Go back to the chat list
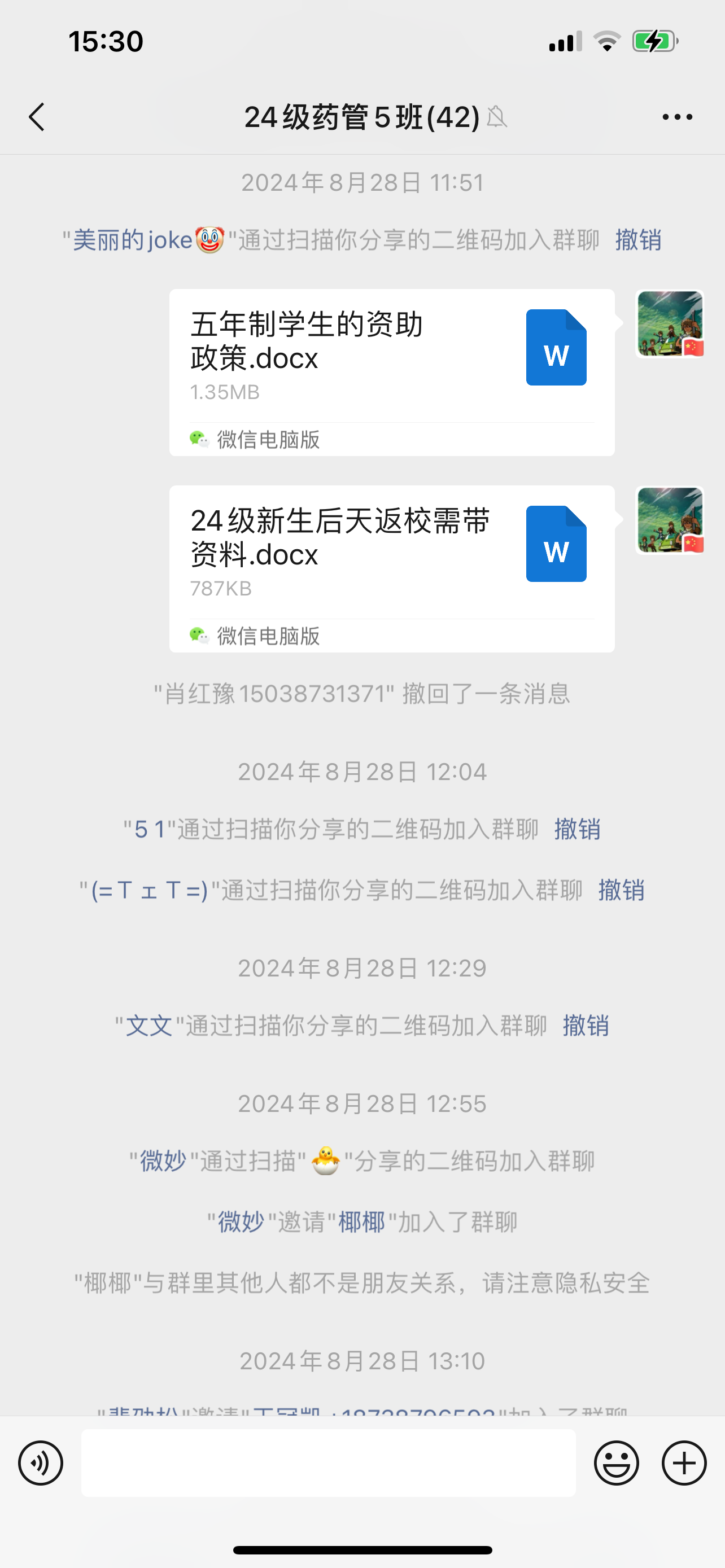725x1568 pixels. tap(37, 117)
